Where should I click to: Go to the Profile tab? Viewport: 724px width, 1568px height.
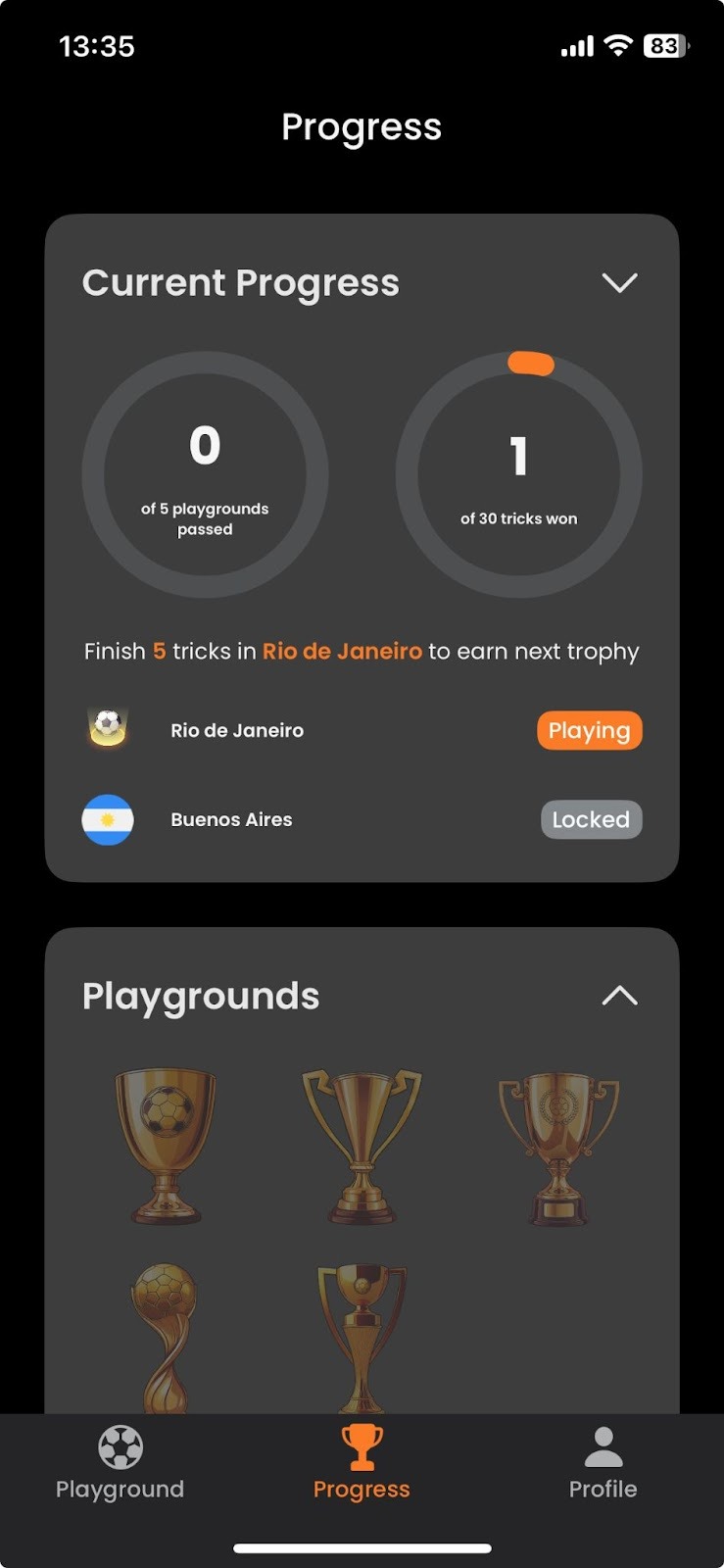pyautogui.click(x=603, y=1463)
